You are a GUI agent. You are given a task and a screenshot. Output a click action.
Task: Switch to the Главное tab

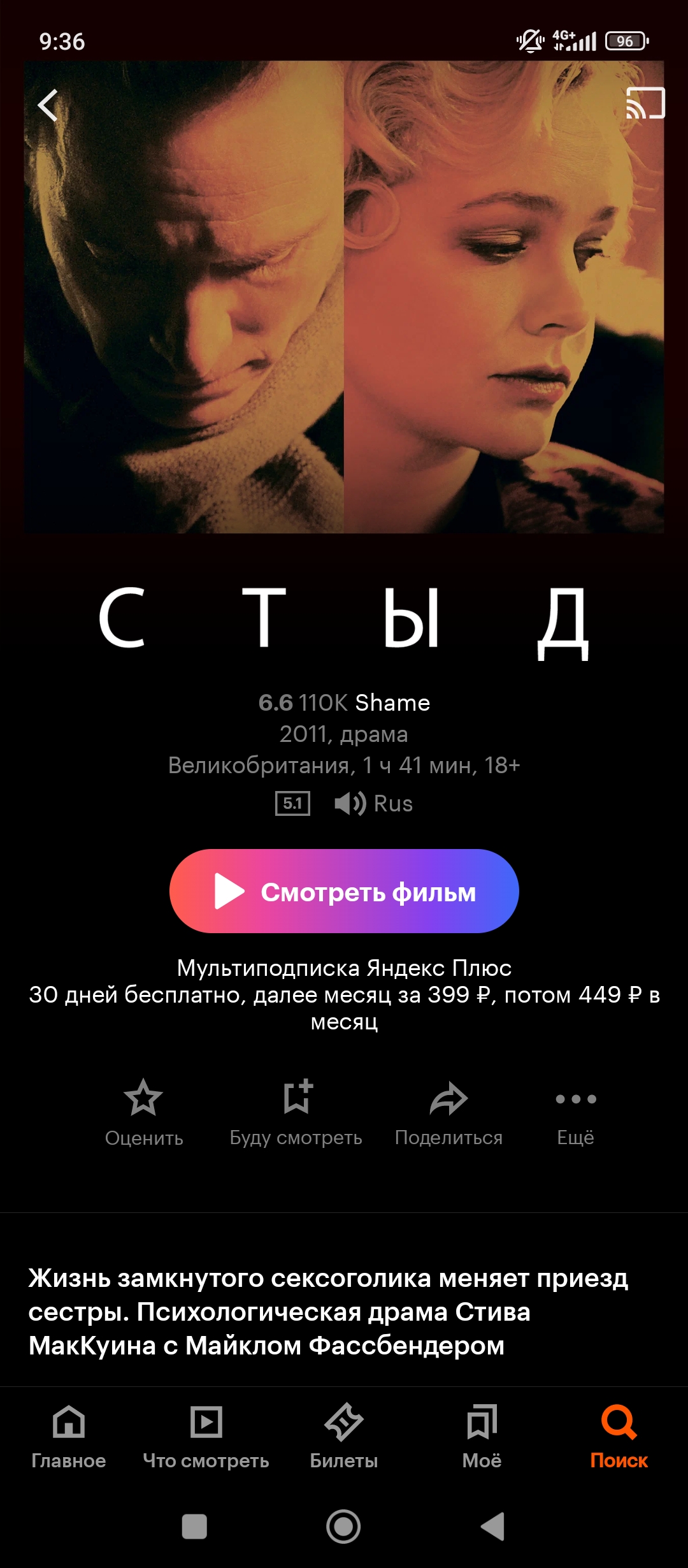(x=69, y=1437)
